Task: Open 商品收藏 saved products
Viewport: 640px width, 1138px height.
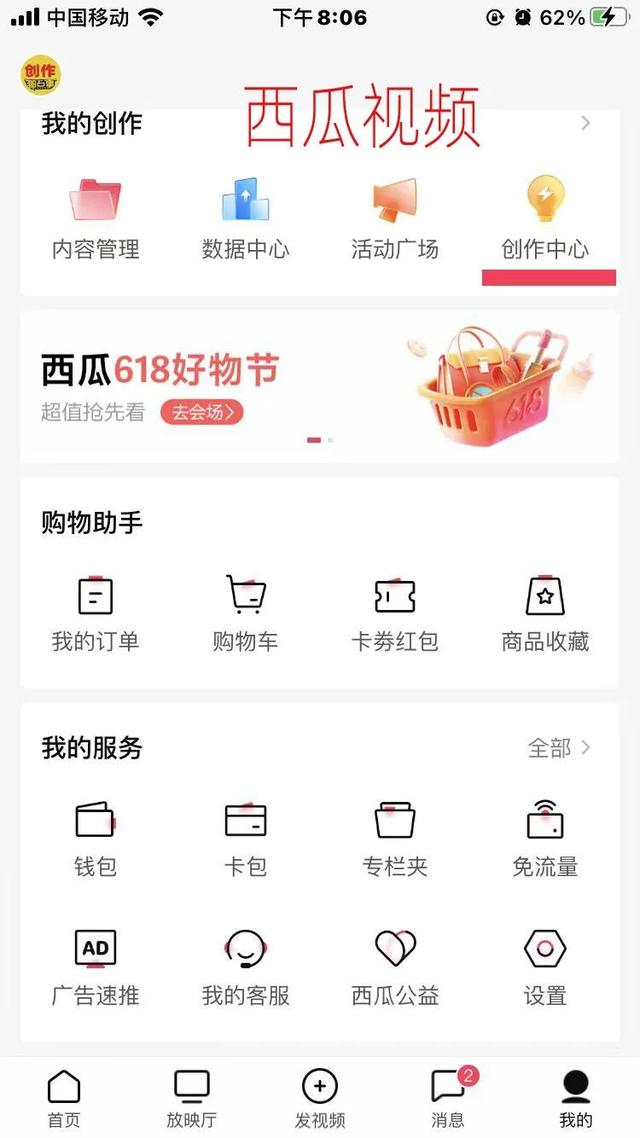Action: pyautogui.click(x=545, y=612)
